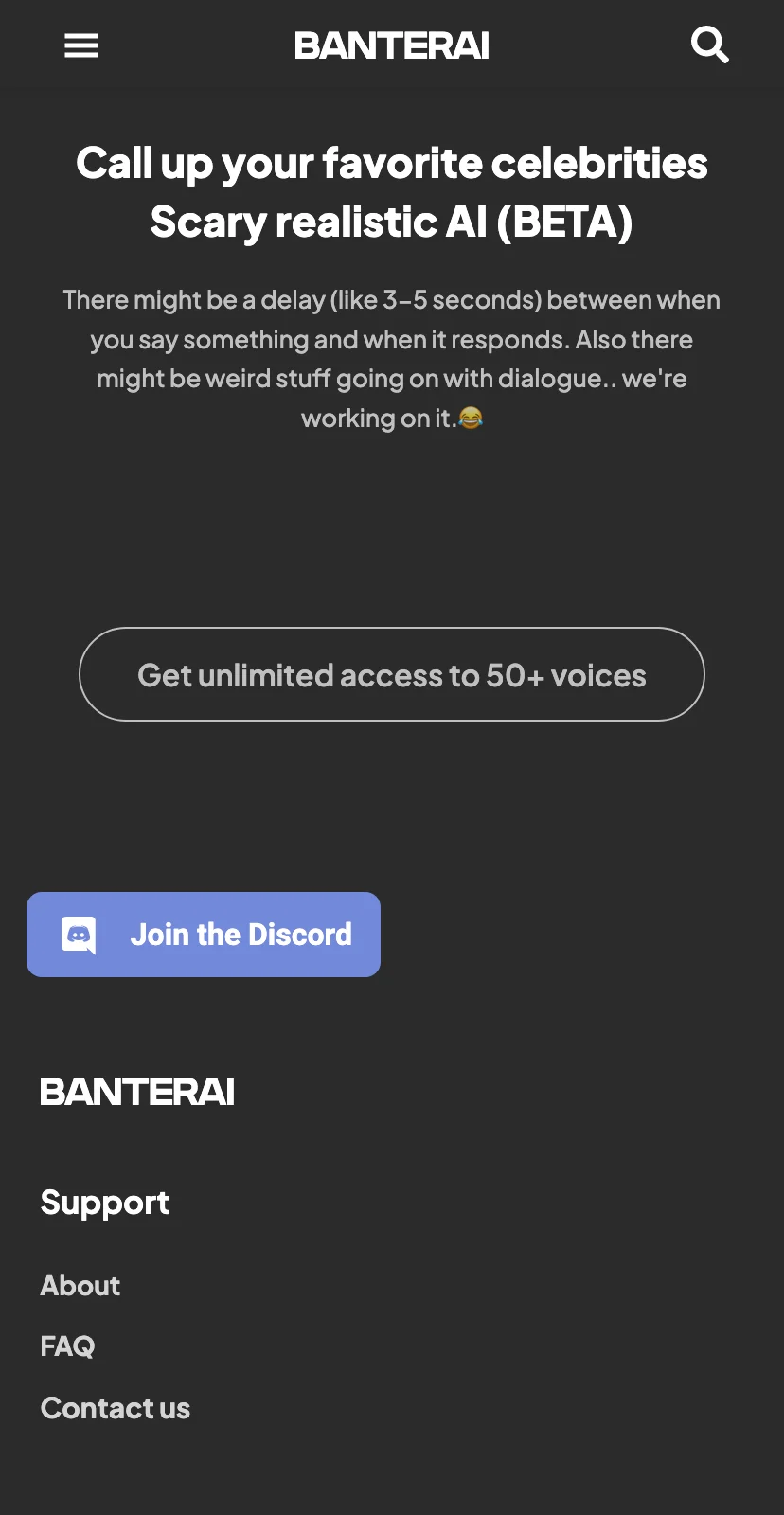The width and height of the screenshot is (784, 1515).
Task: Open the search icon
Action: point(709,45)
